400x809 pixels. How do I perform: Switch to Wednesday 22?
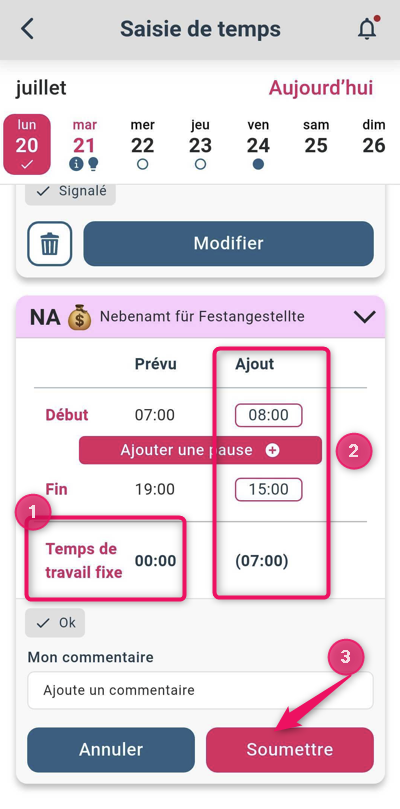coord(142,144)
